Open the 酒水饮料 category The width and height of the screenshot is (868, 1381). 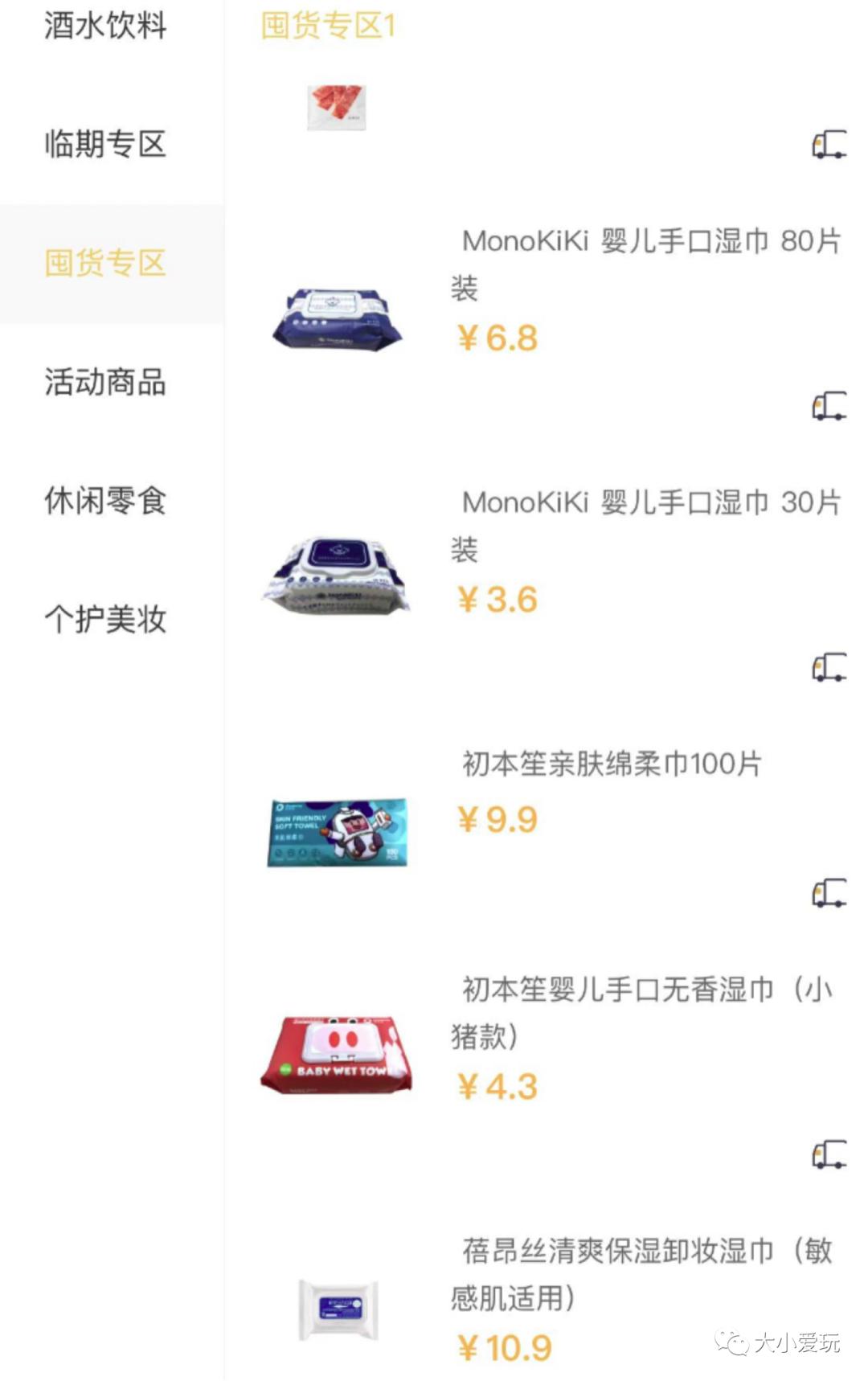click(x=105, y=27)
